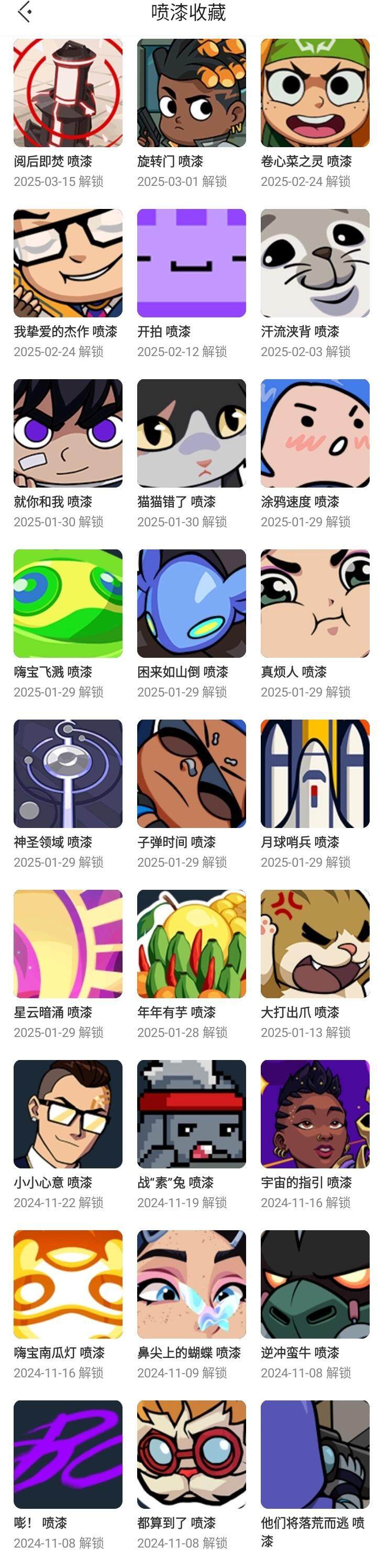Open 我挚爱的杰作 spray
The height and width of the screenshot is (1568, 377).
(x=68, y=263)
